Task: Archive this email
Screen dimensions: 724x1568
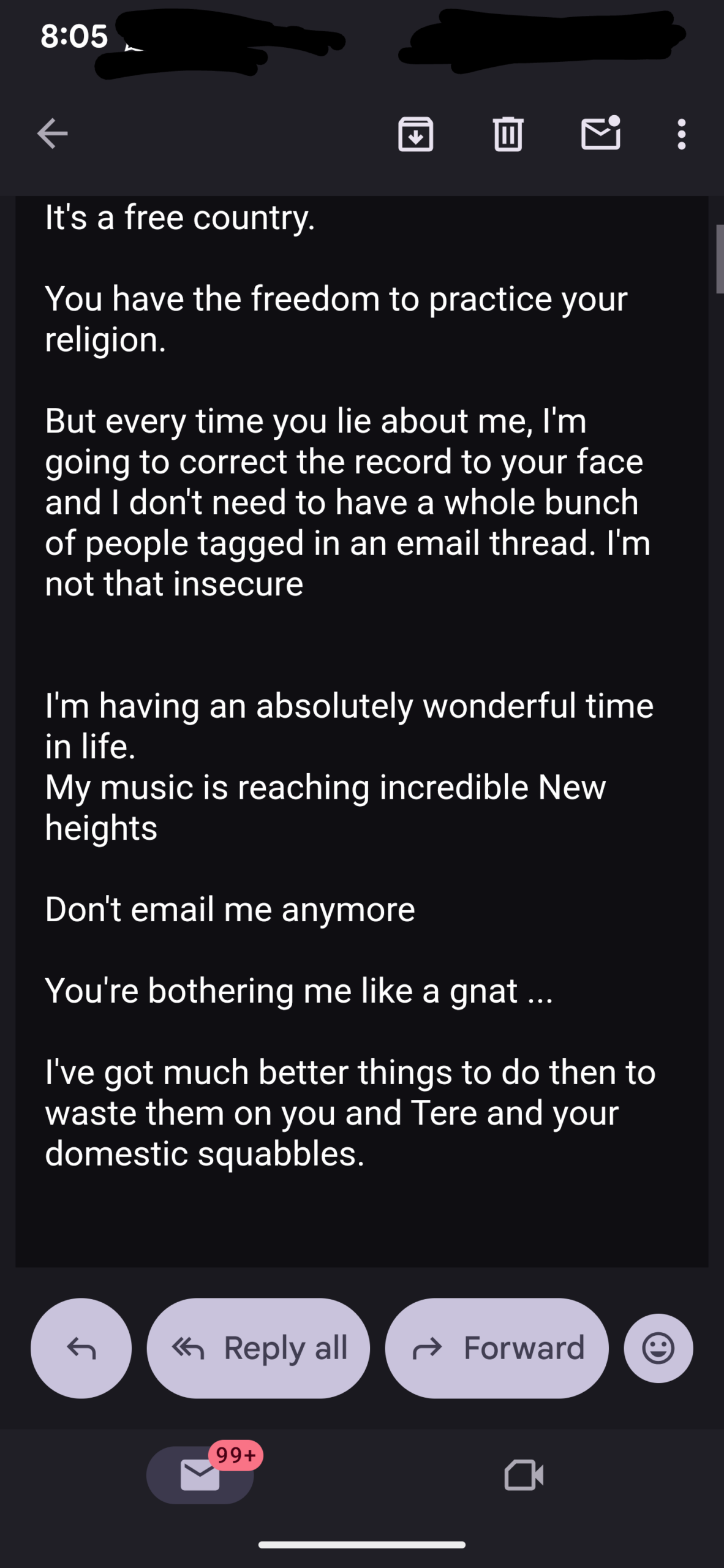Action: pos(416,134)
